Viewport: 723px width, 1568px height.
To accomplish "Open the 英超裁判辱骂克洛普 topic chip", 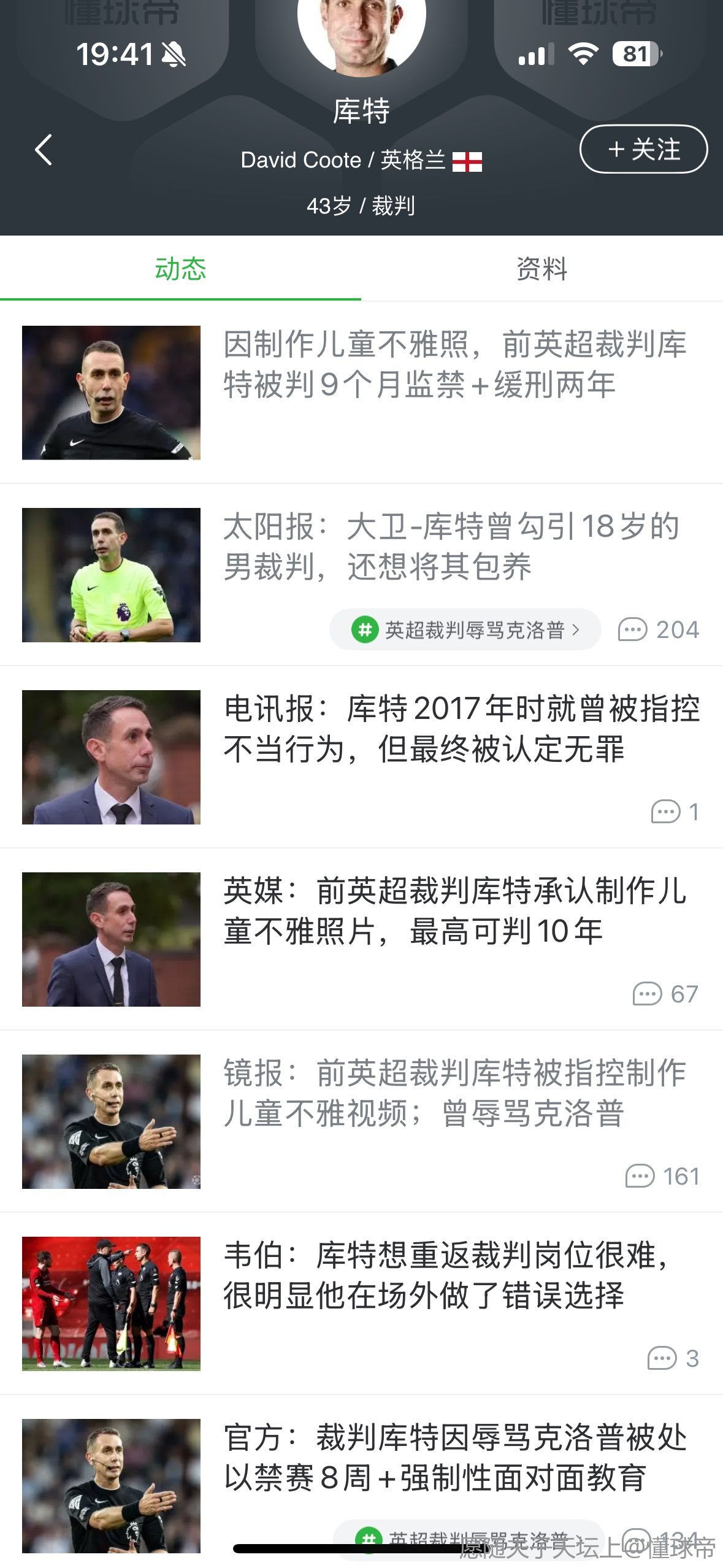I will tap(465, 629).
